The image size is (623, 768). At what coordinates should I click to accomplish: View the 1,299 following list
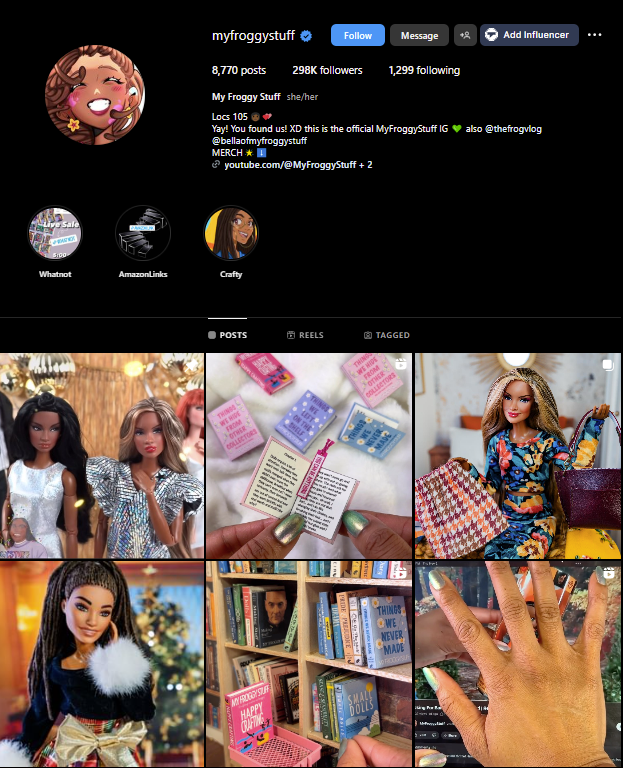tap(424, 70)
